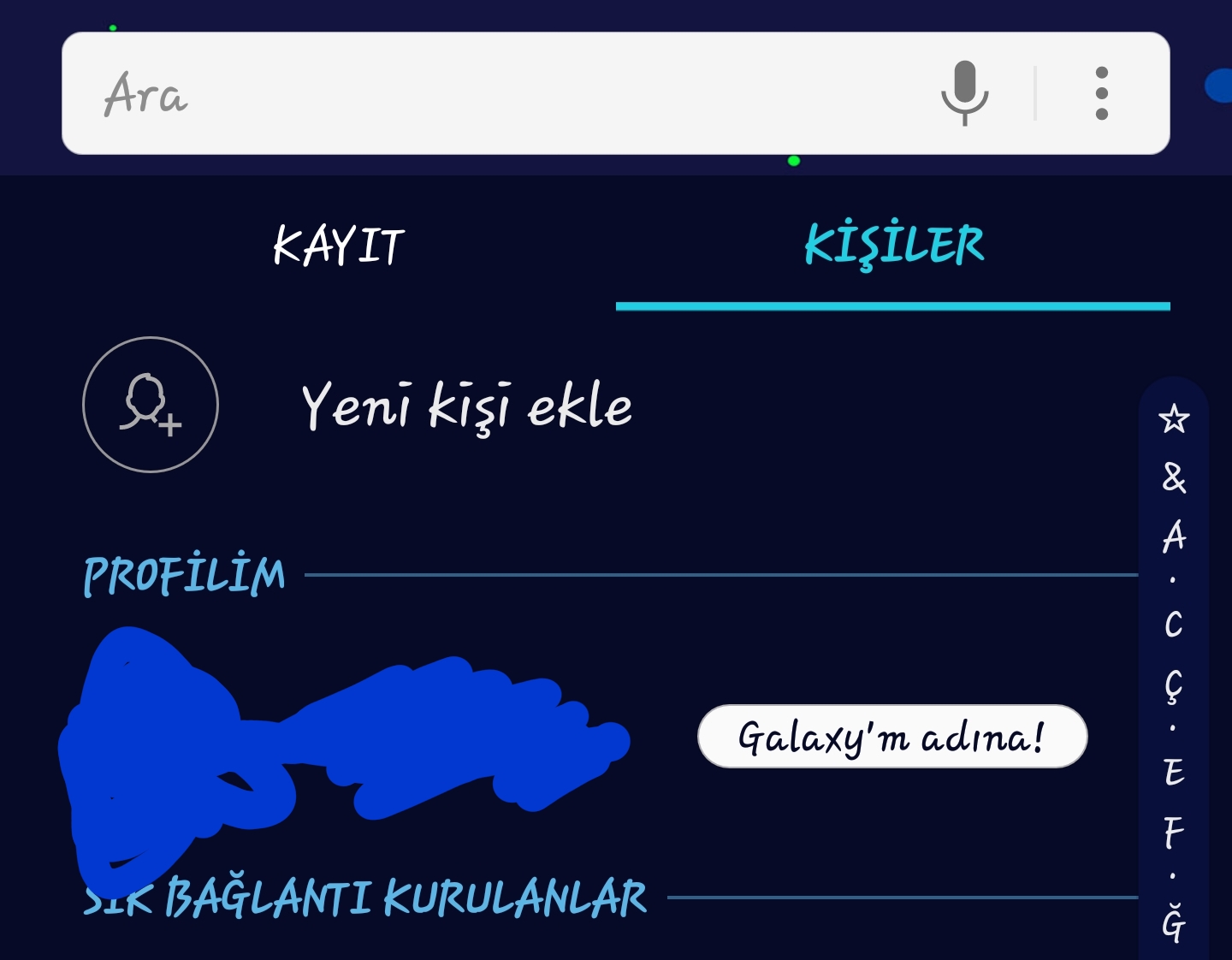Add a new contact via Yeni kişi ekle
Viewport: 1232px width, 960px height.
pyautogui.click(x=466, y=406)
